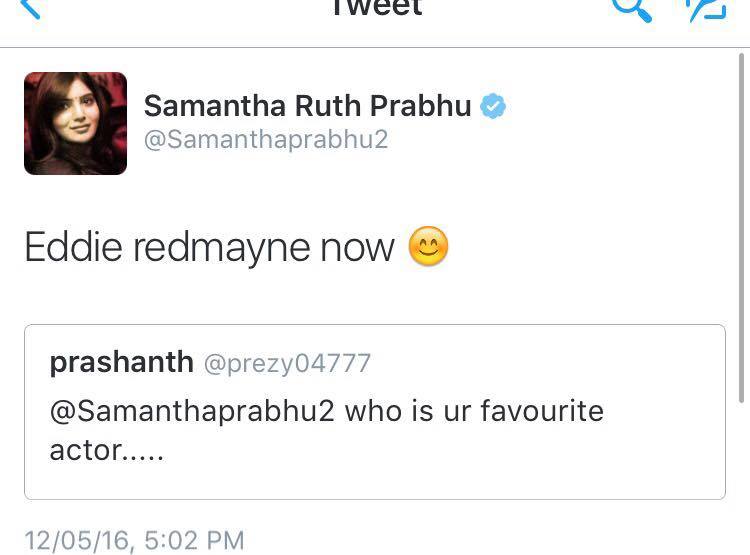
Task: Open the quoted tweet by prashanth
Action: (x=375, y=412)
